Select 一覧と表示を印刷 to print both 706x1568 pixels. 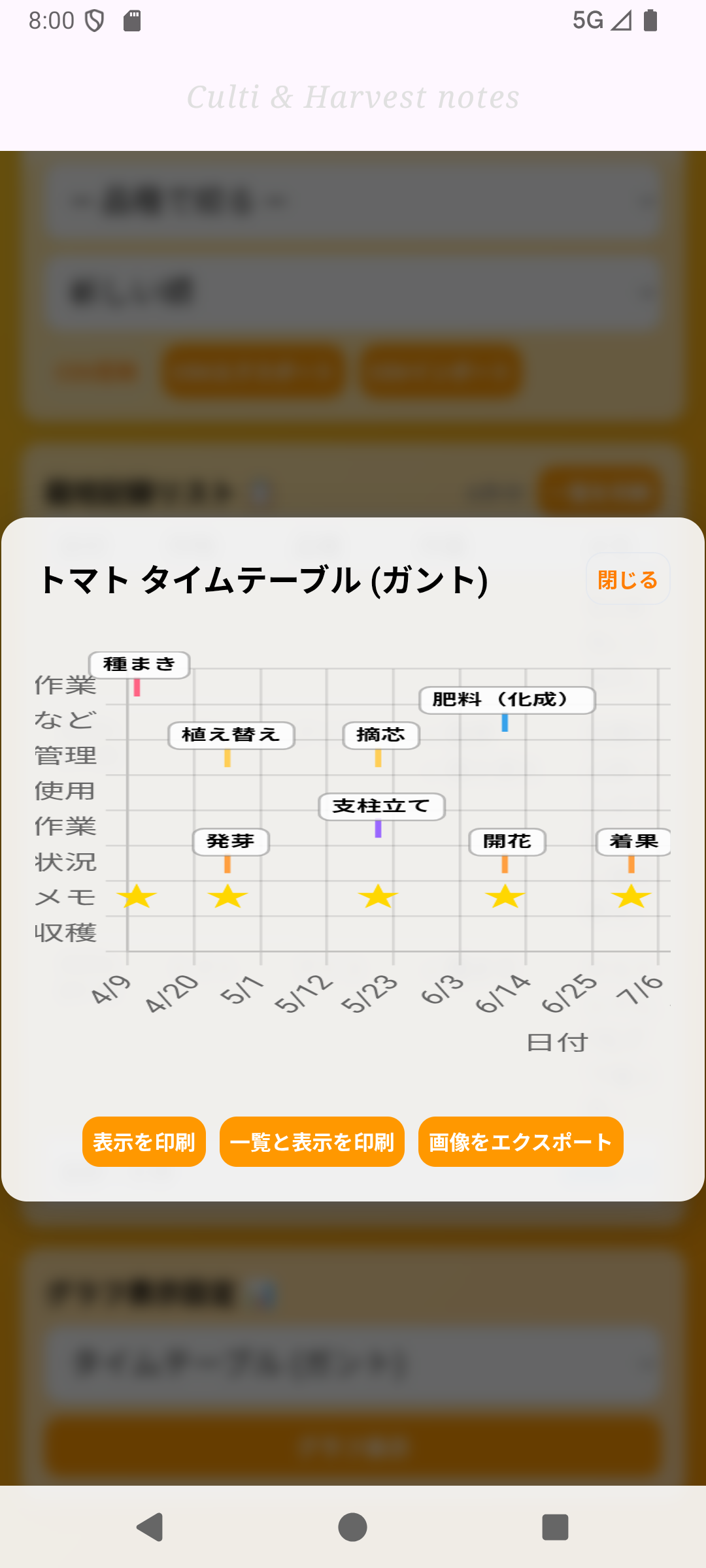coord(312,1141)
